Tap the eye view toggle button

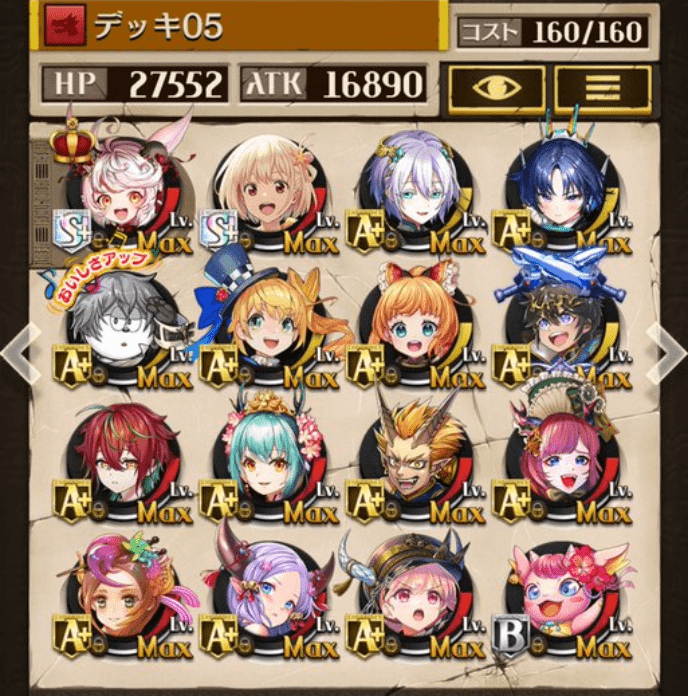point(496,89)
